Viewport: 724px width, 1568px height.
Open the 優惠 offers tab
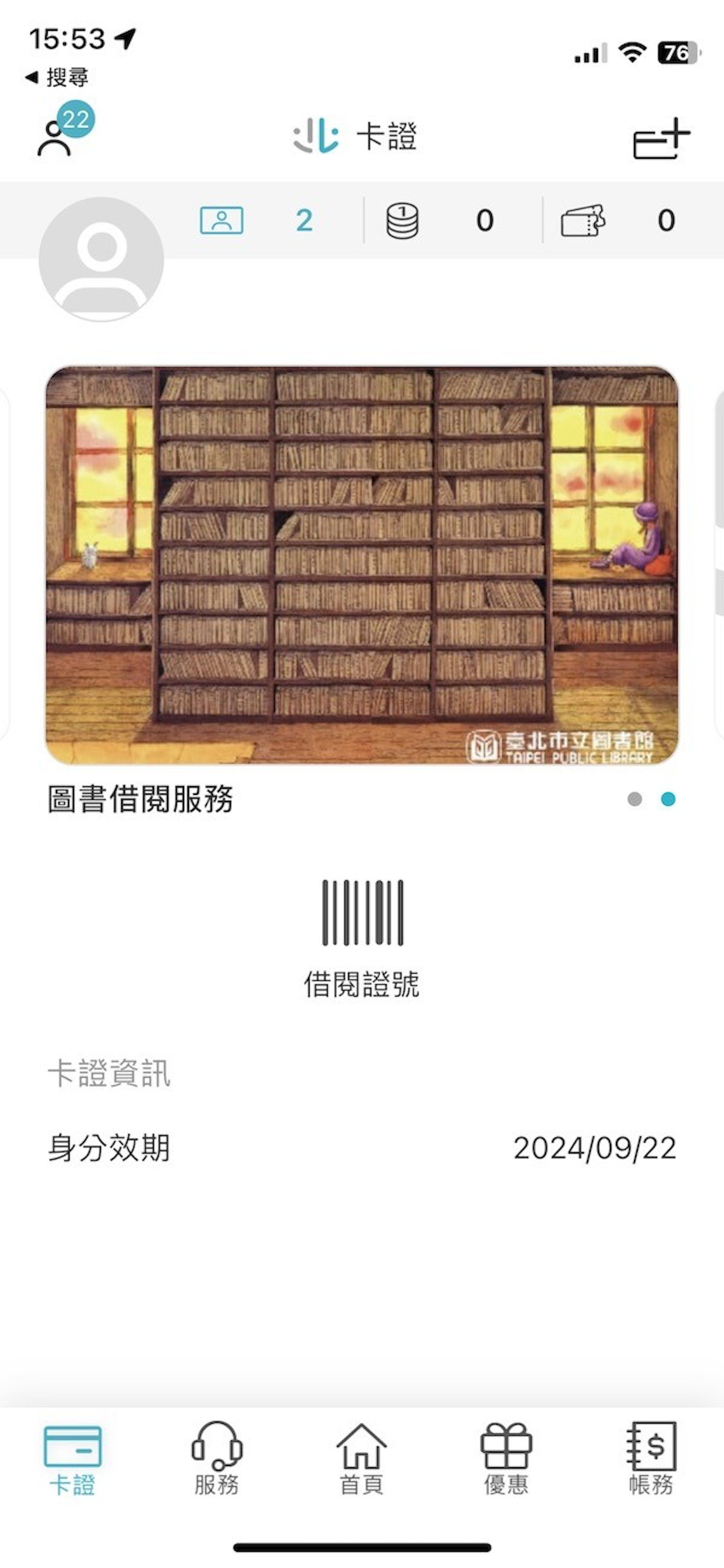506,1459
